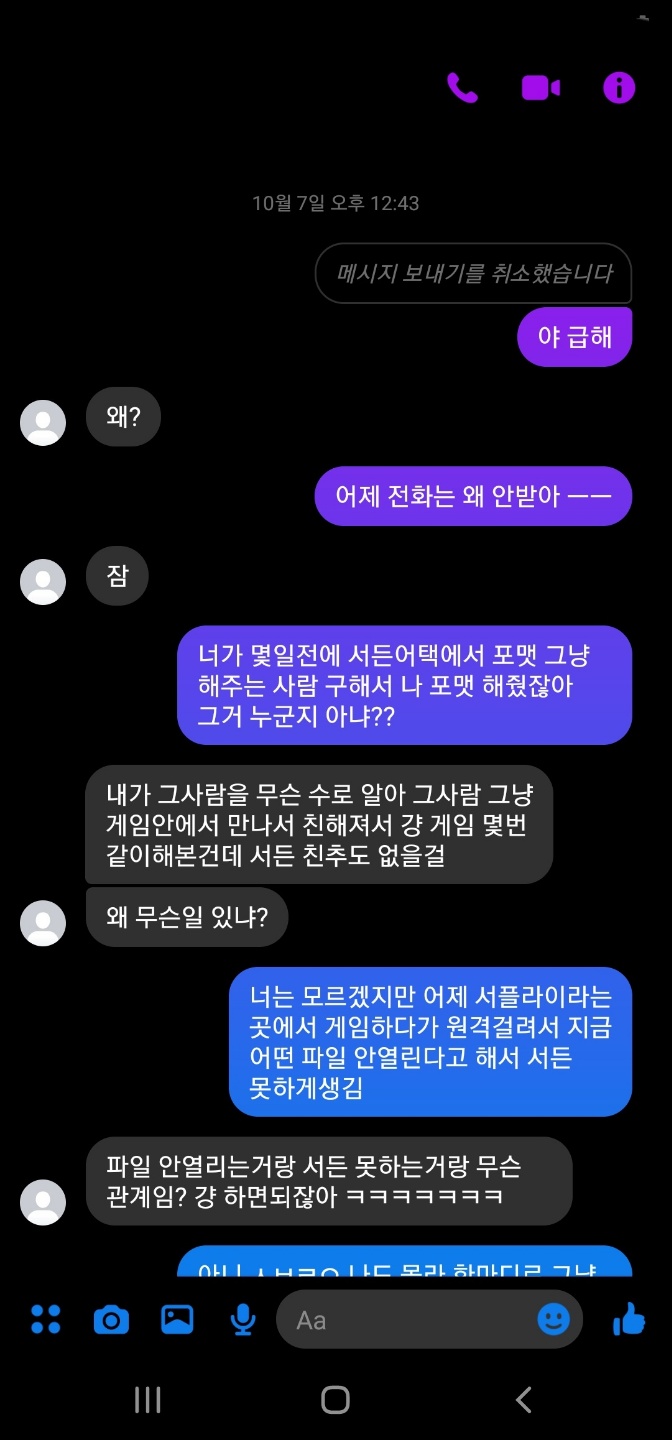Screen dimensions: 672x1440
Task: Start a video call
Action: pyautogui.click(x=540, y=88)
